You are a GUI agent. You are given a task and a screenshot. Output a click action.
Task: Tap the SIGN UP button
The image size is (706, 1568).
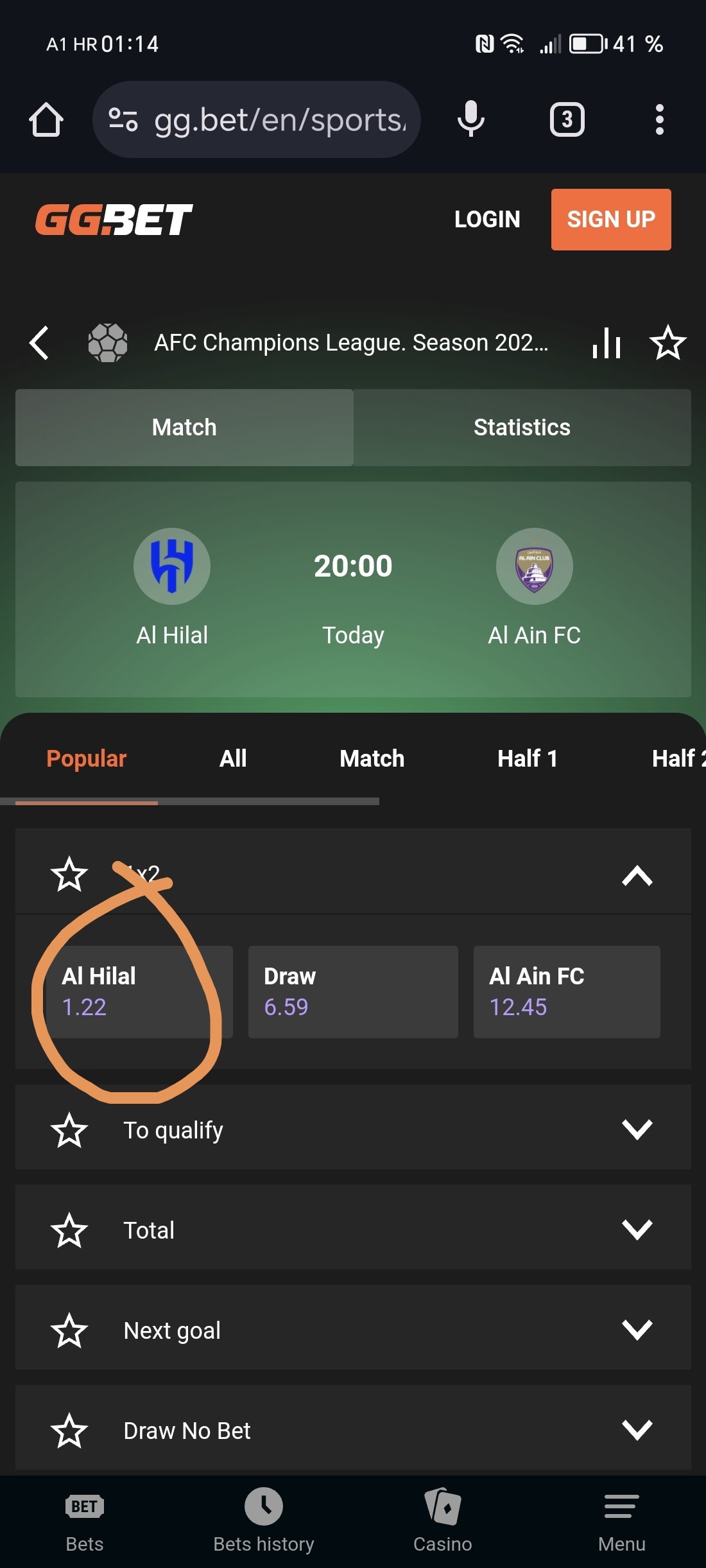pos(611,220)
